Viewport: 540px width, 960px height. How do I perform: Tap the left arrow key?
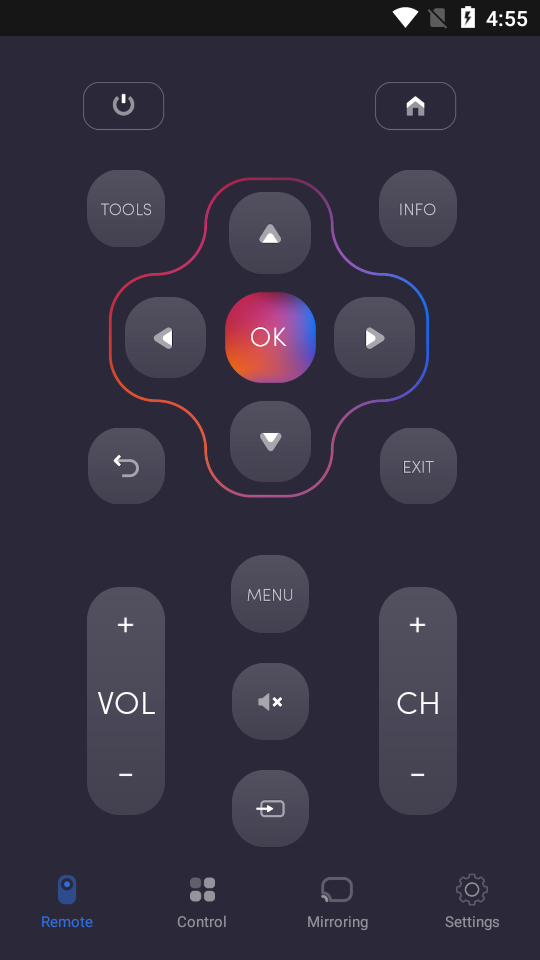click(165, 337)
